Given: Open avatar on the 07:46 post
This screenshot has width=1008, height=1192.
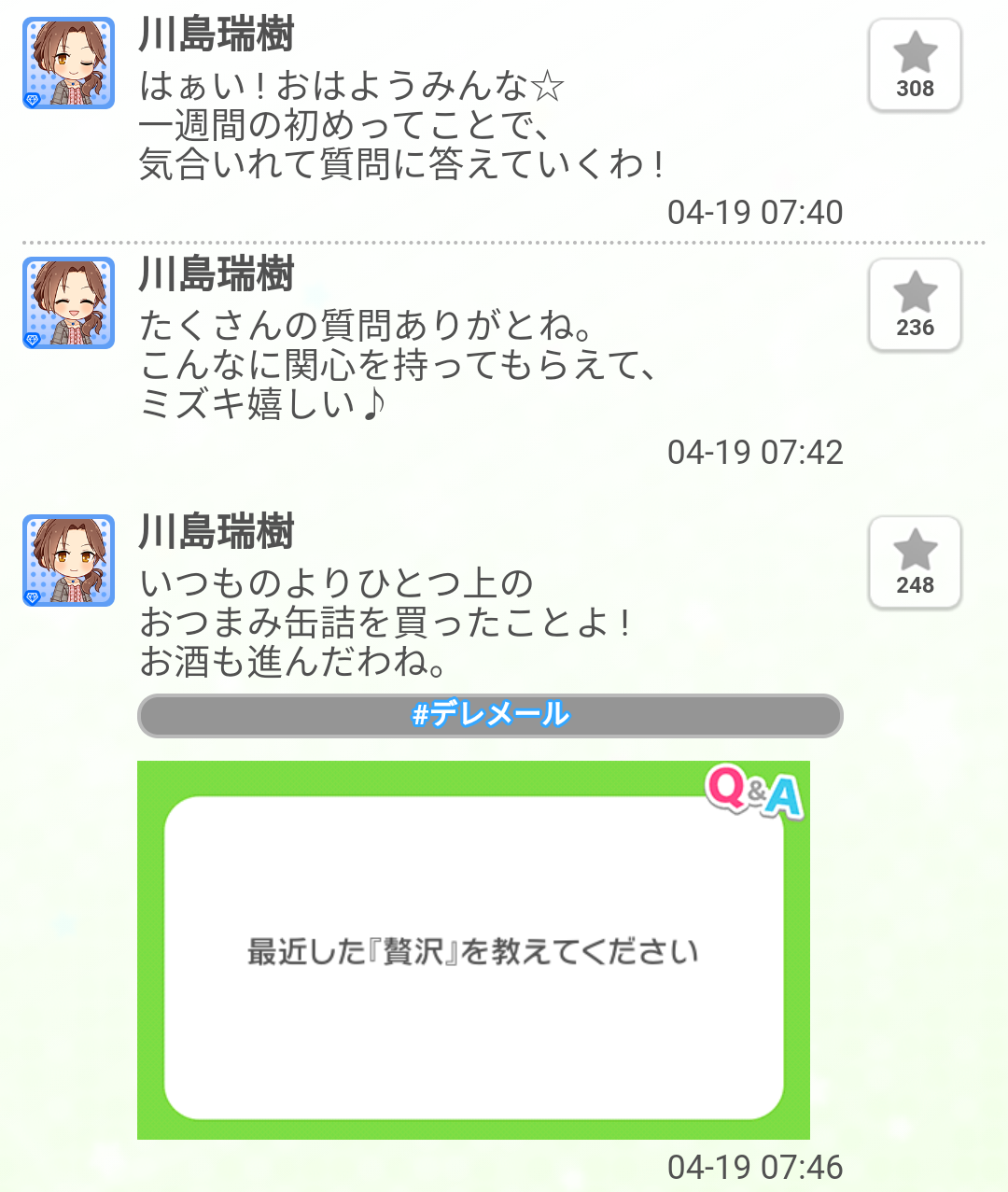Looking at the screenshot, I should pos(69,561).
